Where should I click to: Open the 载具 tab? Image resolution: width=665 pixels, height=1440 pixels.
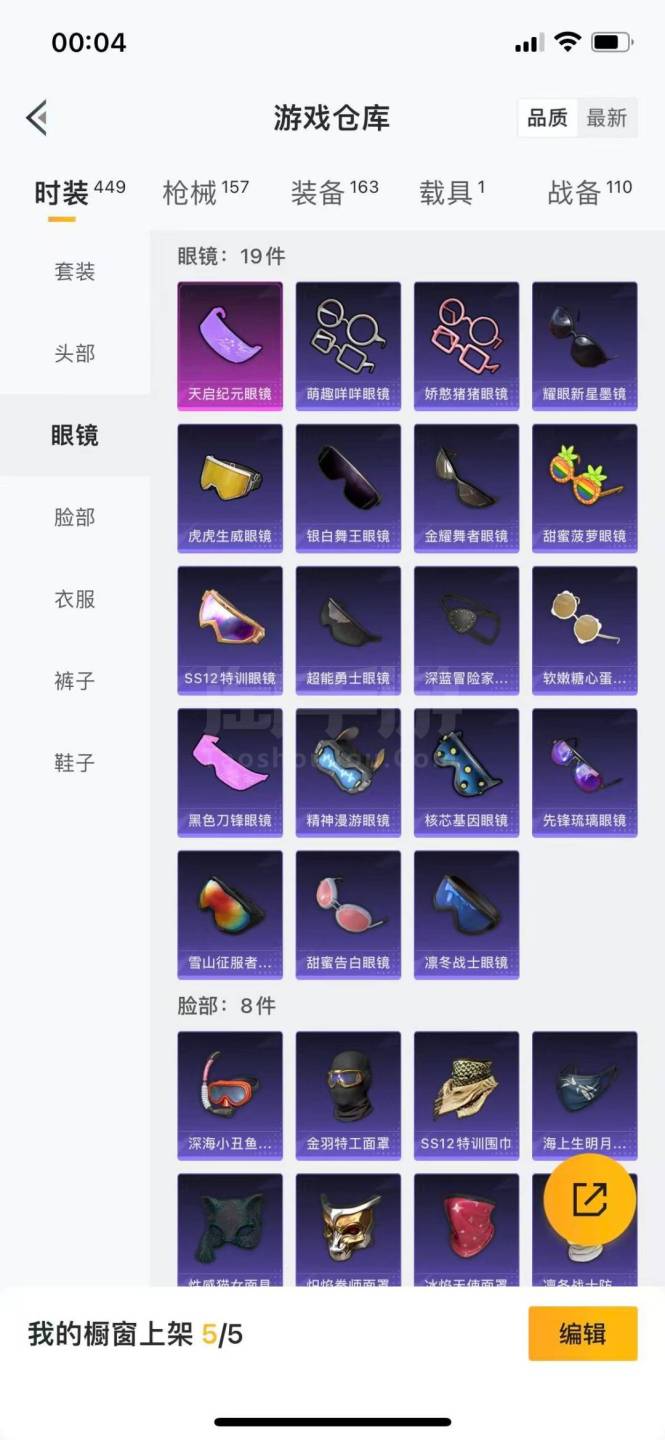click(x=452, y=192)
